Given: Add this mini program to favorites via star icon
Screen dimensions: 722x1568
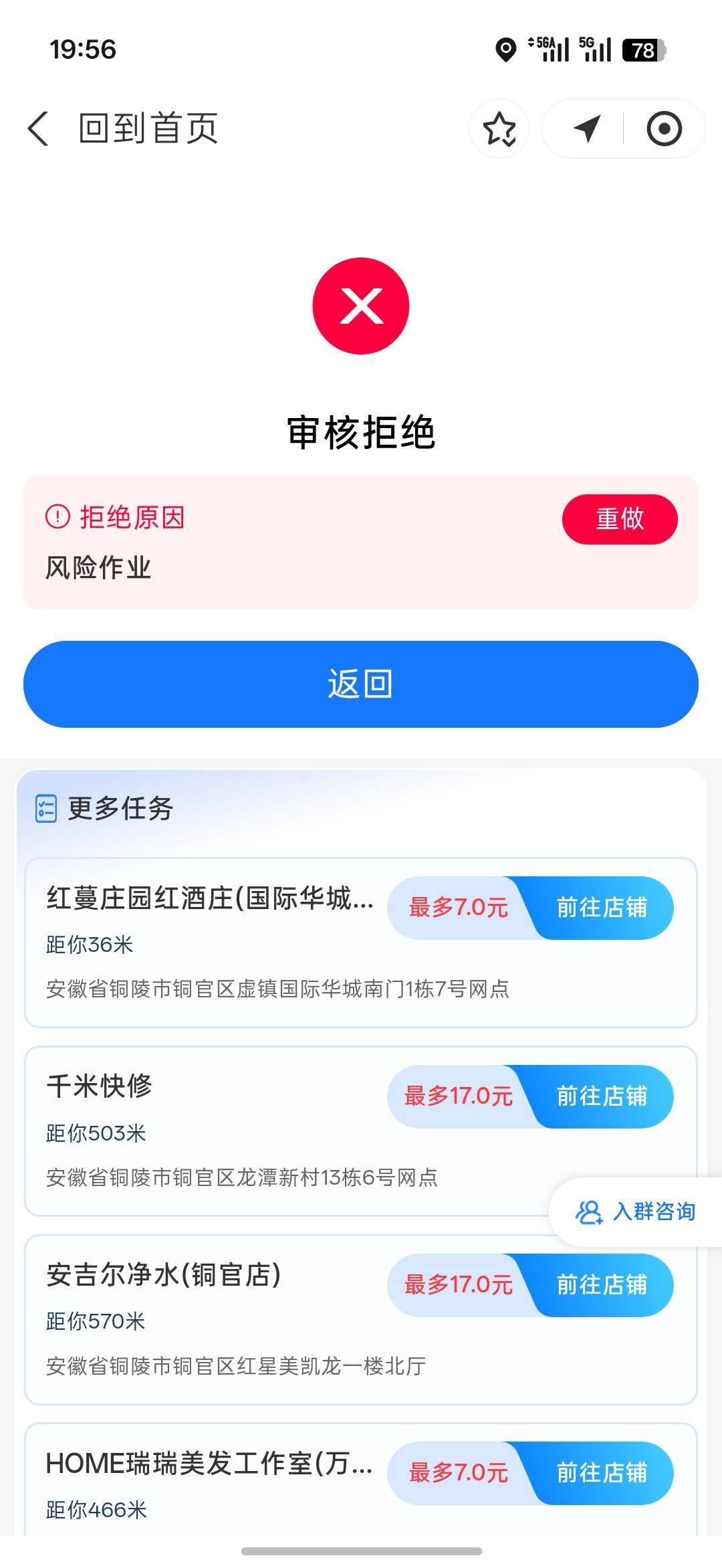Looking at the screenshot, I should pos(499,128).
